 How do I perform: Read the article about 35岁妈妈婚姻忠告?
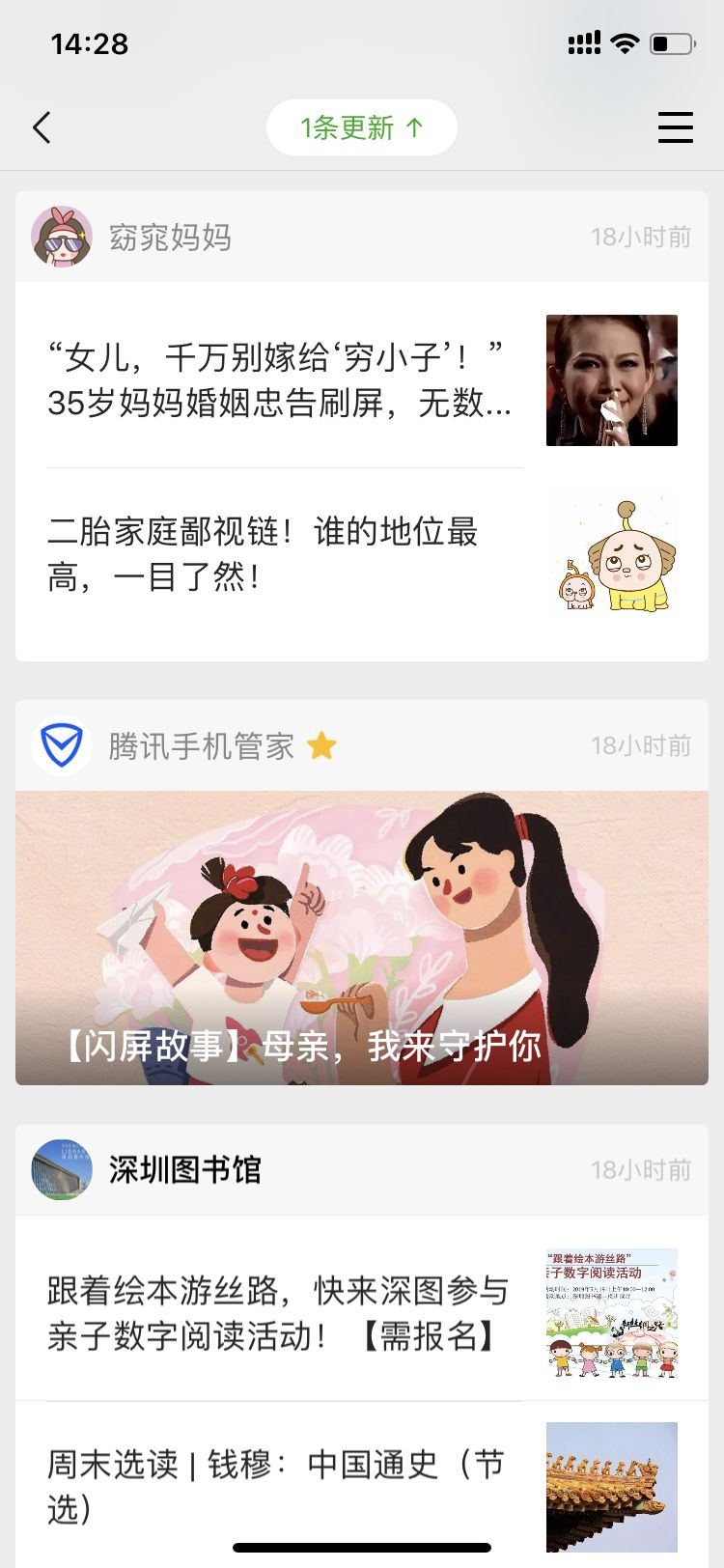[280, 379]
